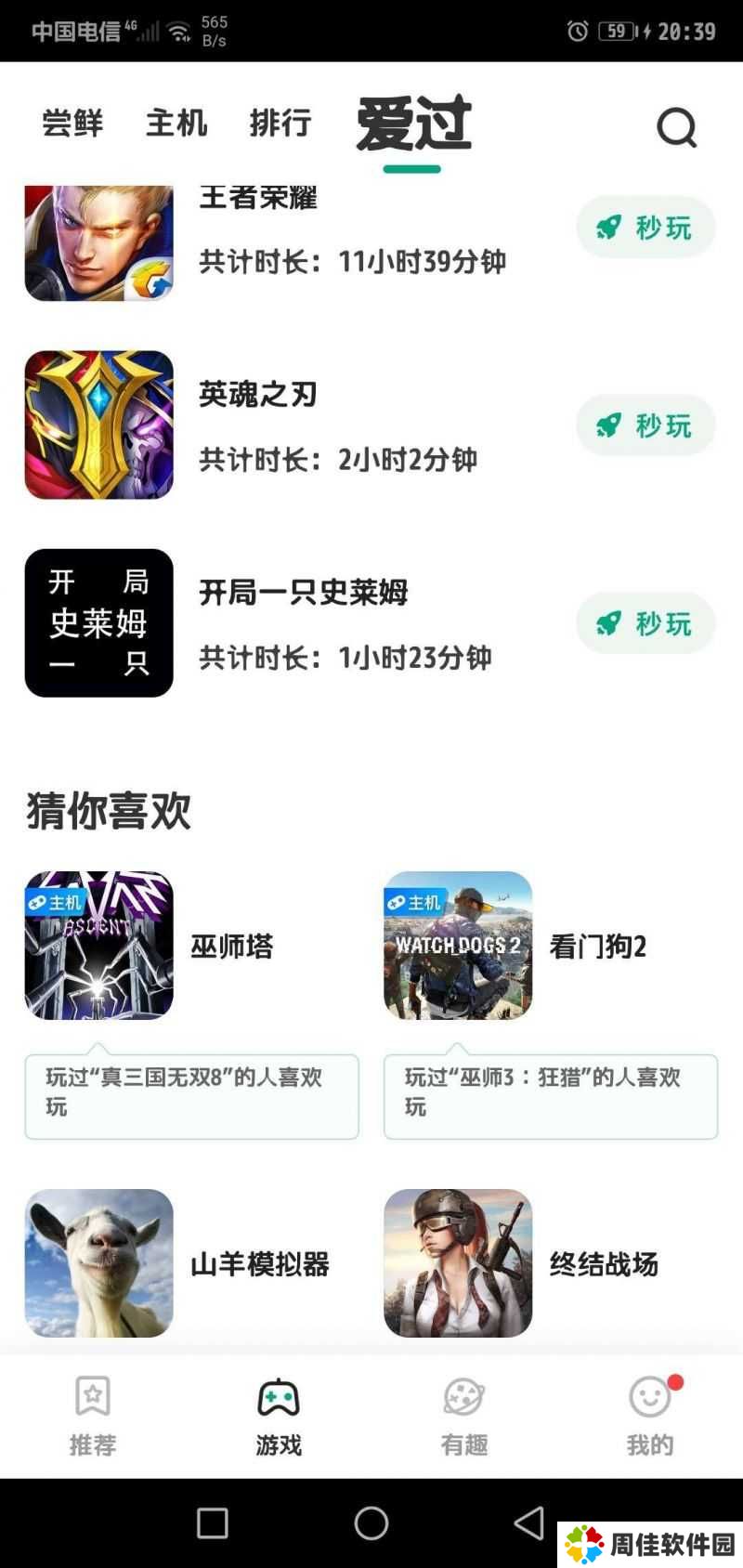Viewport: 743px width, 1568px height.
Task: Tap the system home button
Action: (x=371, y=1523)
